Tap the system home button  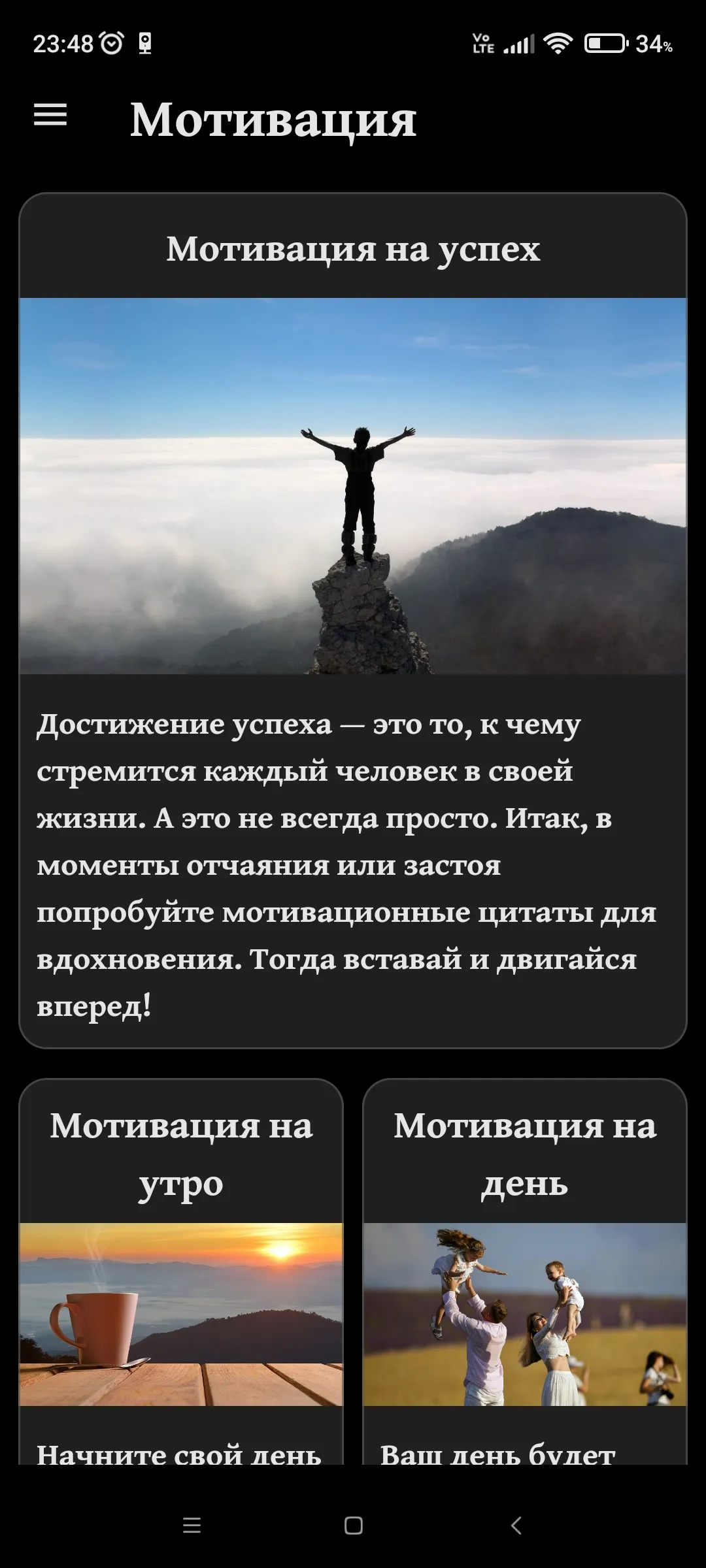pos(353,1526)
